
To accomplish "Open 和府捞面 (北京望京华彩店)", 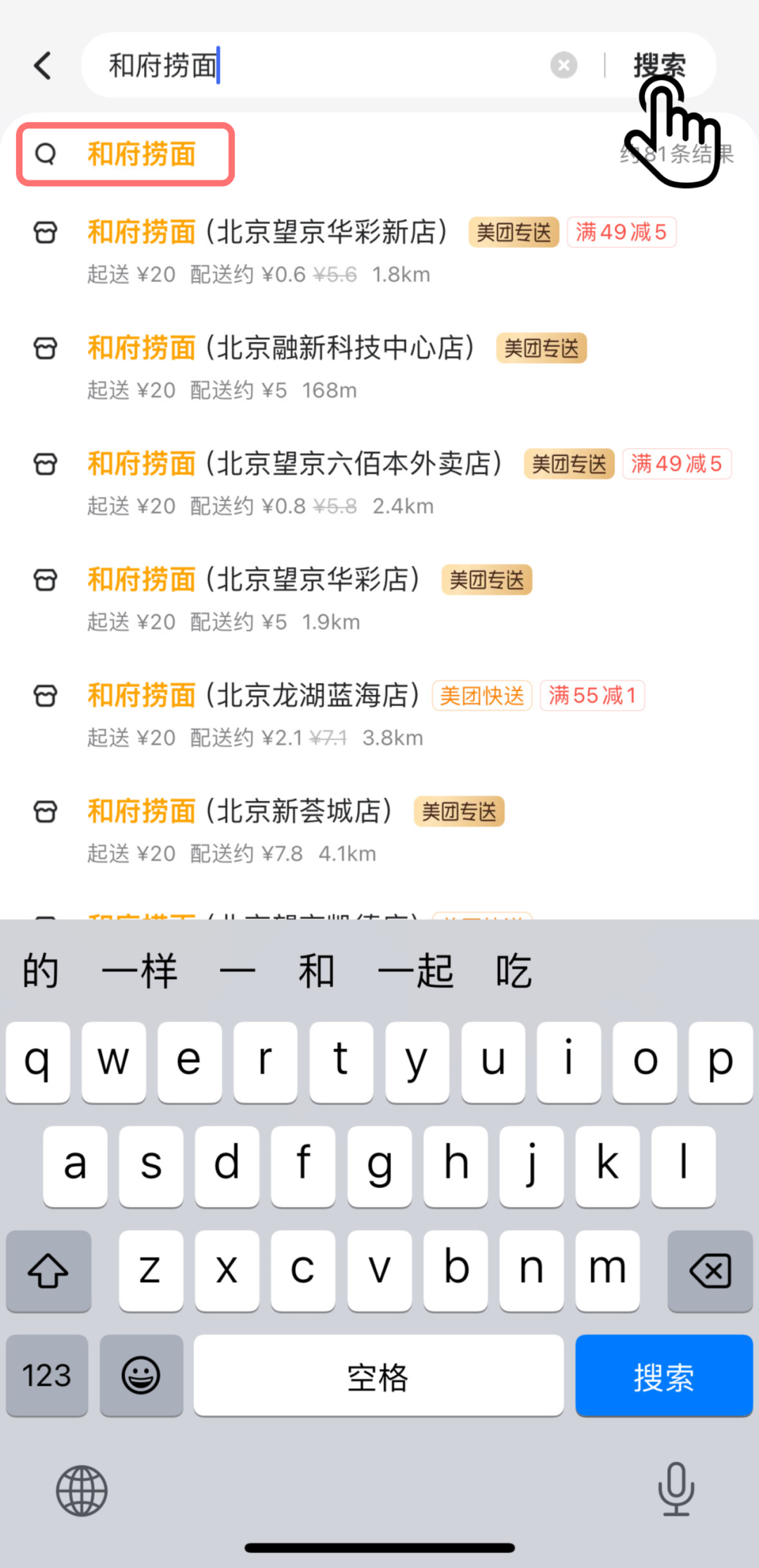I will pyautogui.click(x=379, y=599).
